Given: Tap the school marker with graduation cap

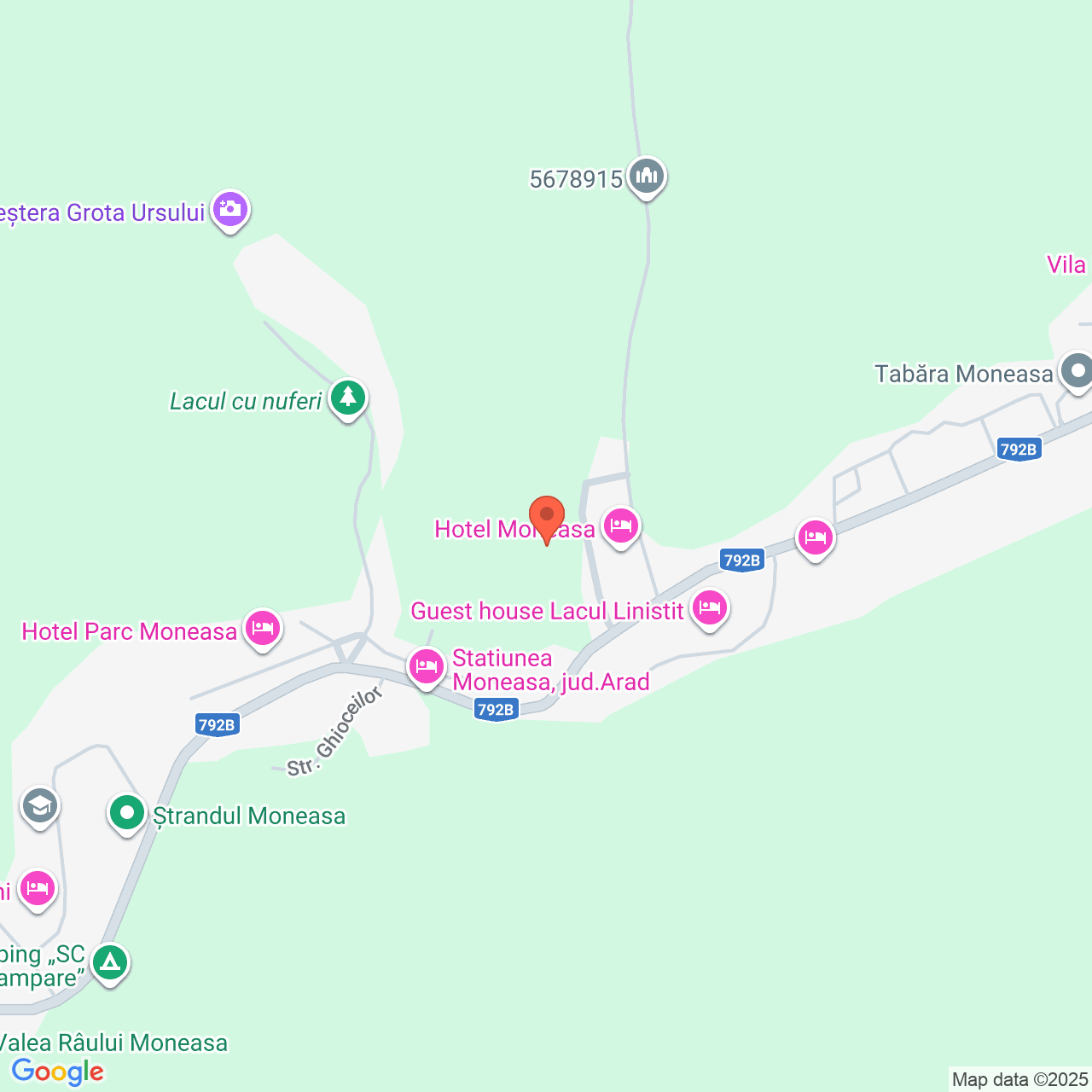Looking at the screenshot, I should click(40, 805).
